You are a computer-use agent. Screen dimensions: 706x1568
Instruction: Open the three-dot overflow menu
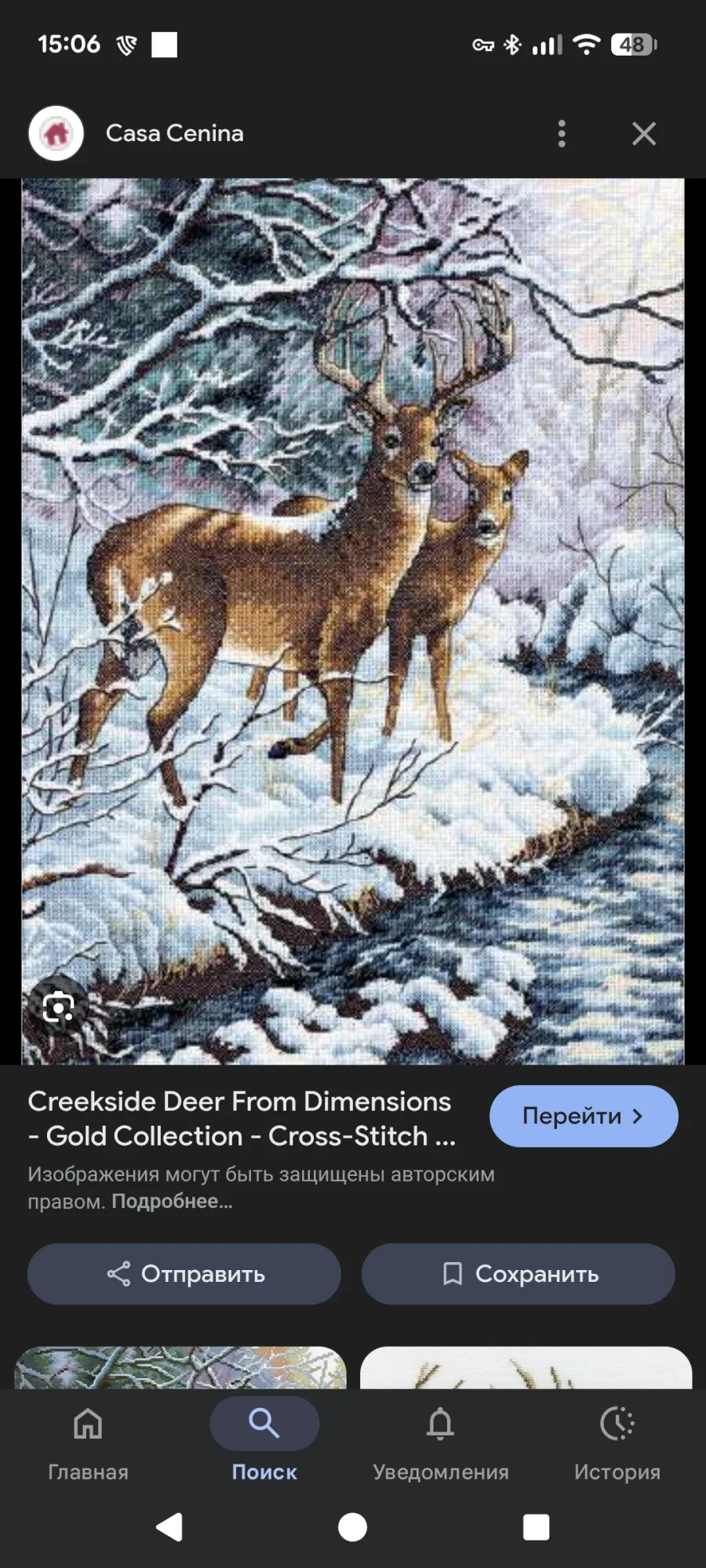click(562, 134)
